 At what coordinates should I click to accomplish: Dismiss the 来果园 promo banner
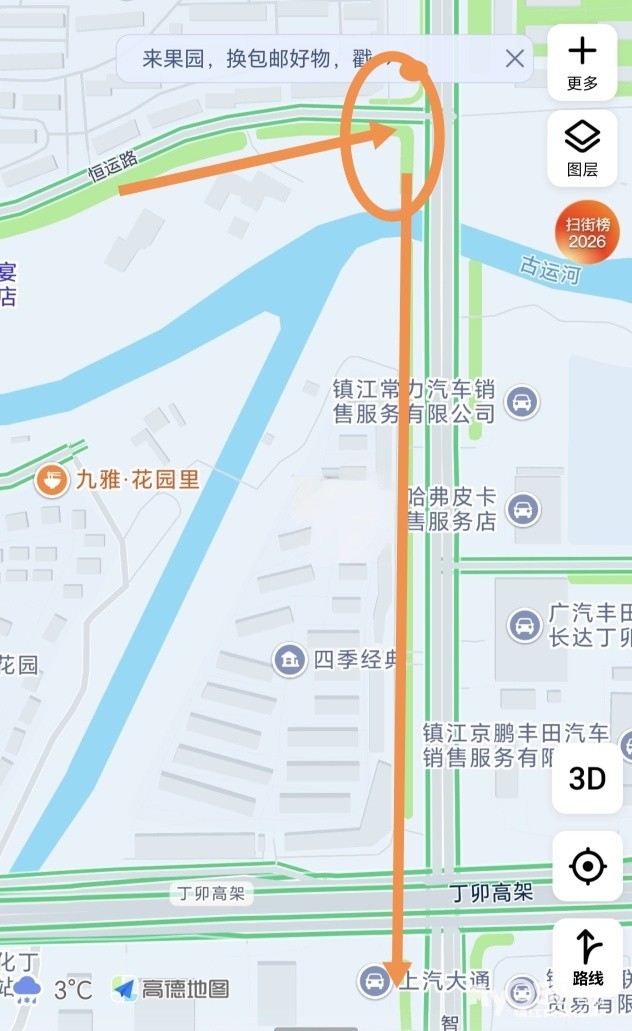click(x=515, y=59)
